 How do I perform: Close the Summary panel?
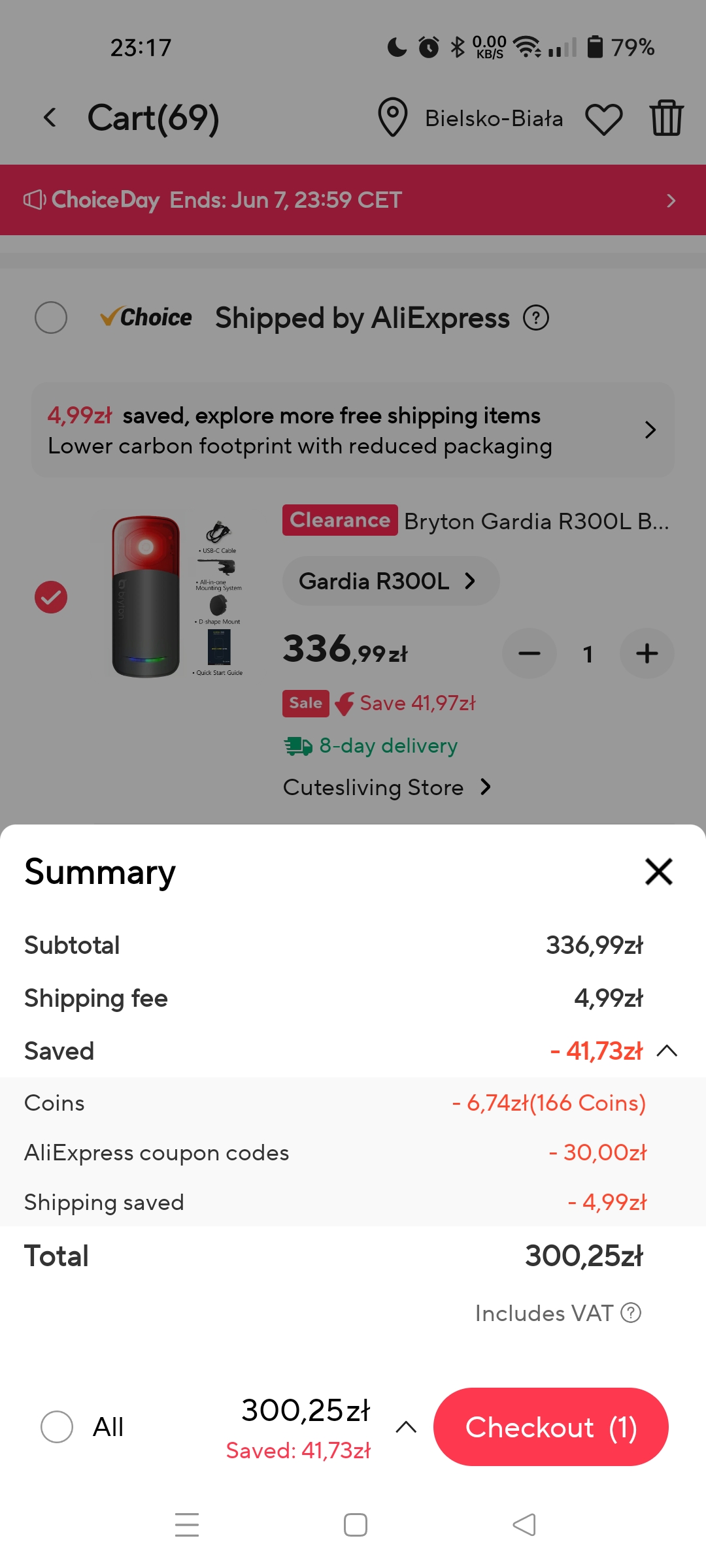(658, 872)
